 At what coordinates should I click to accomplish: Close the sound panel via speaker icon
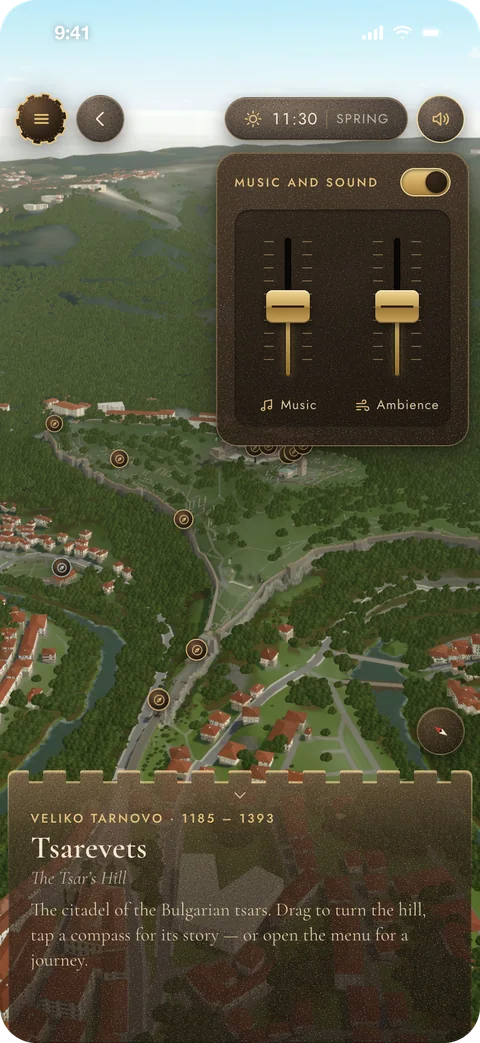440,119
